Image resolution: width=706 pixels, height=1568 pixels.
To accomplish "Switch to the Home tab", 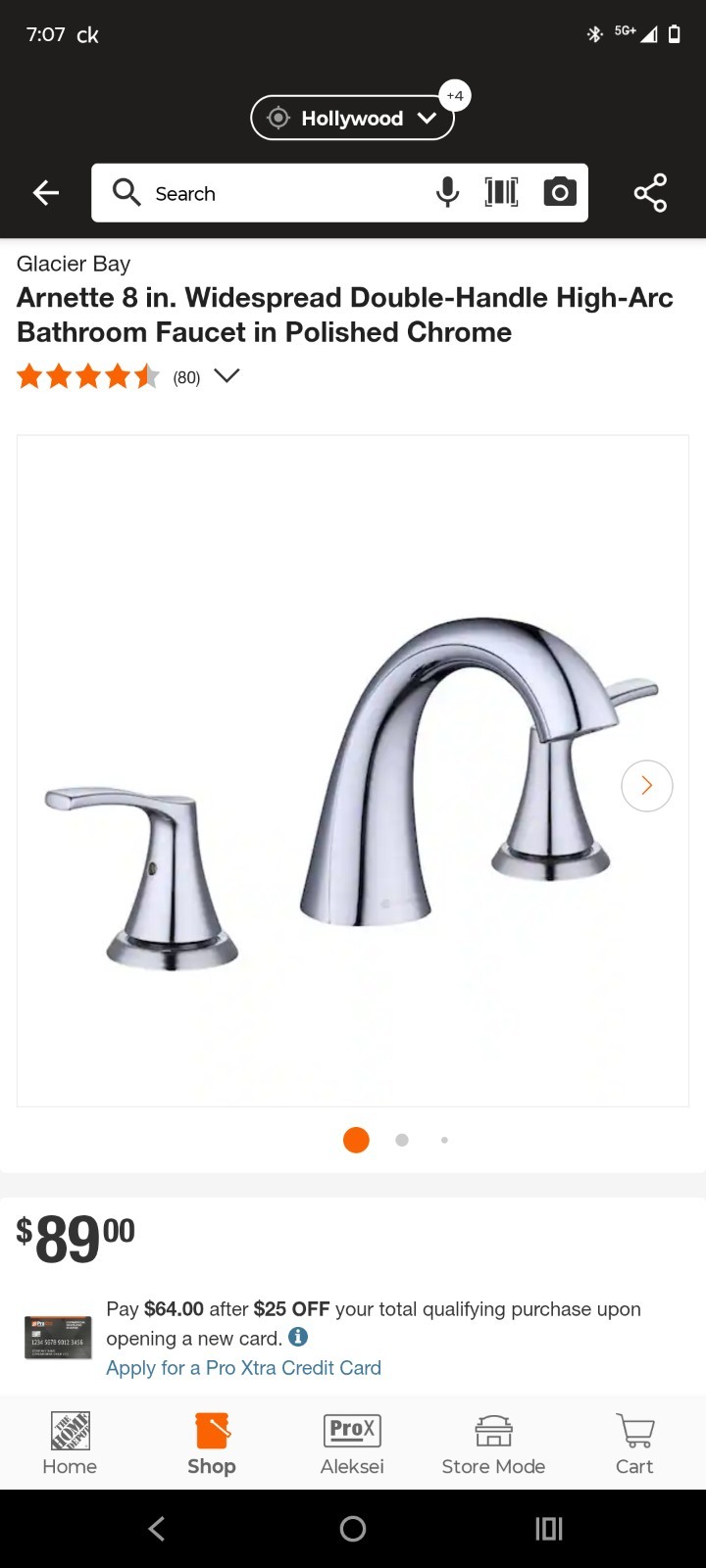I will tap(70, 1443).
